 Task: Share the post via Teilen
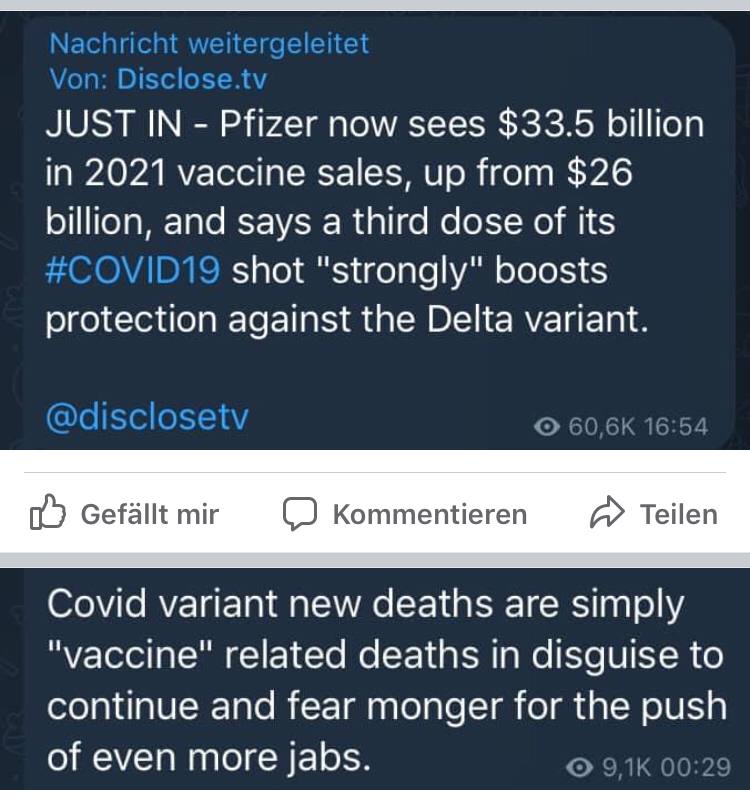point(655,514)
